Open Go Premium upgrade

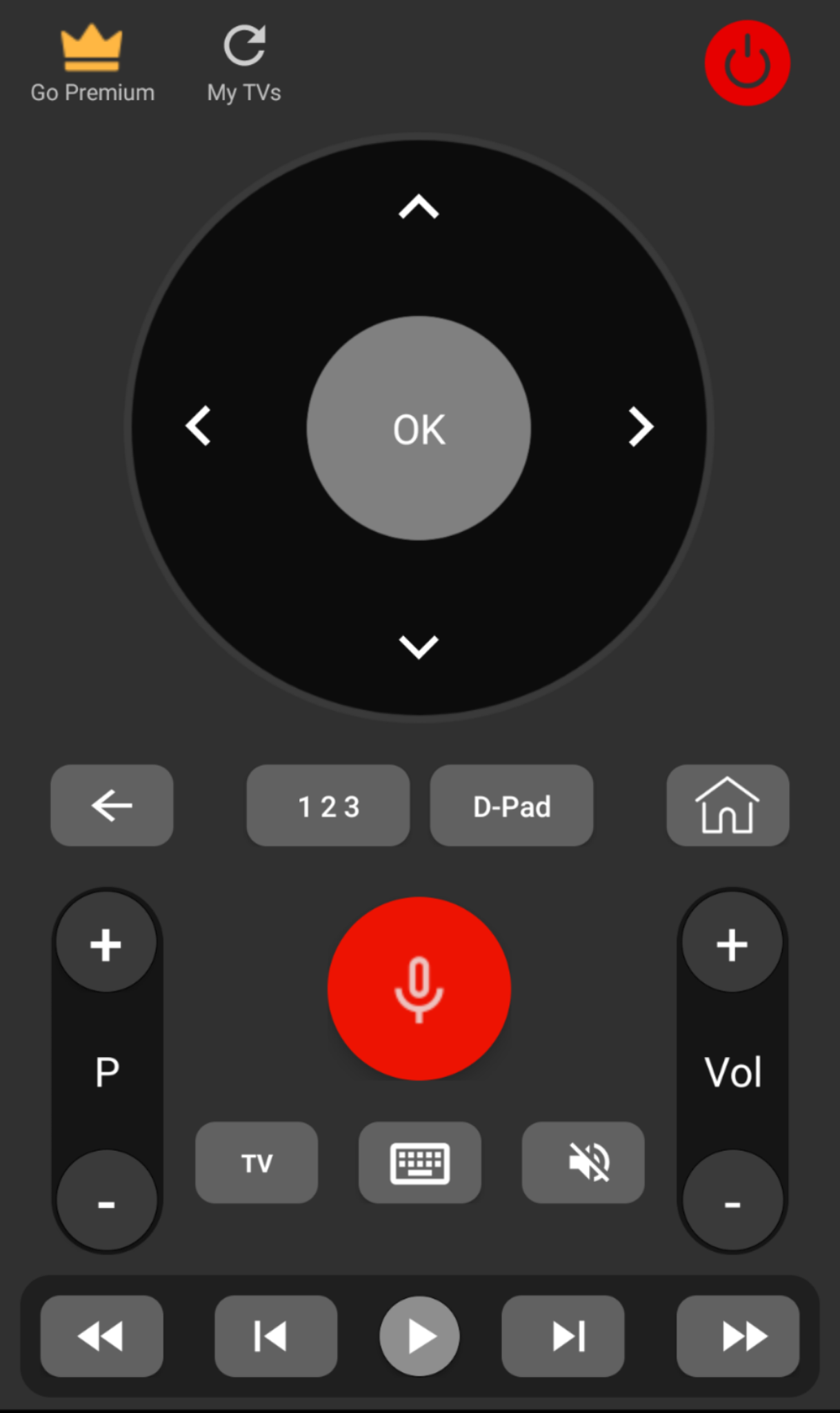[92, 64]
